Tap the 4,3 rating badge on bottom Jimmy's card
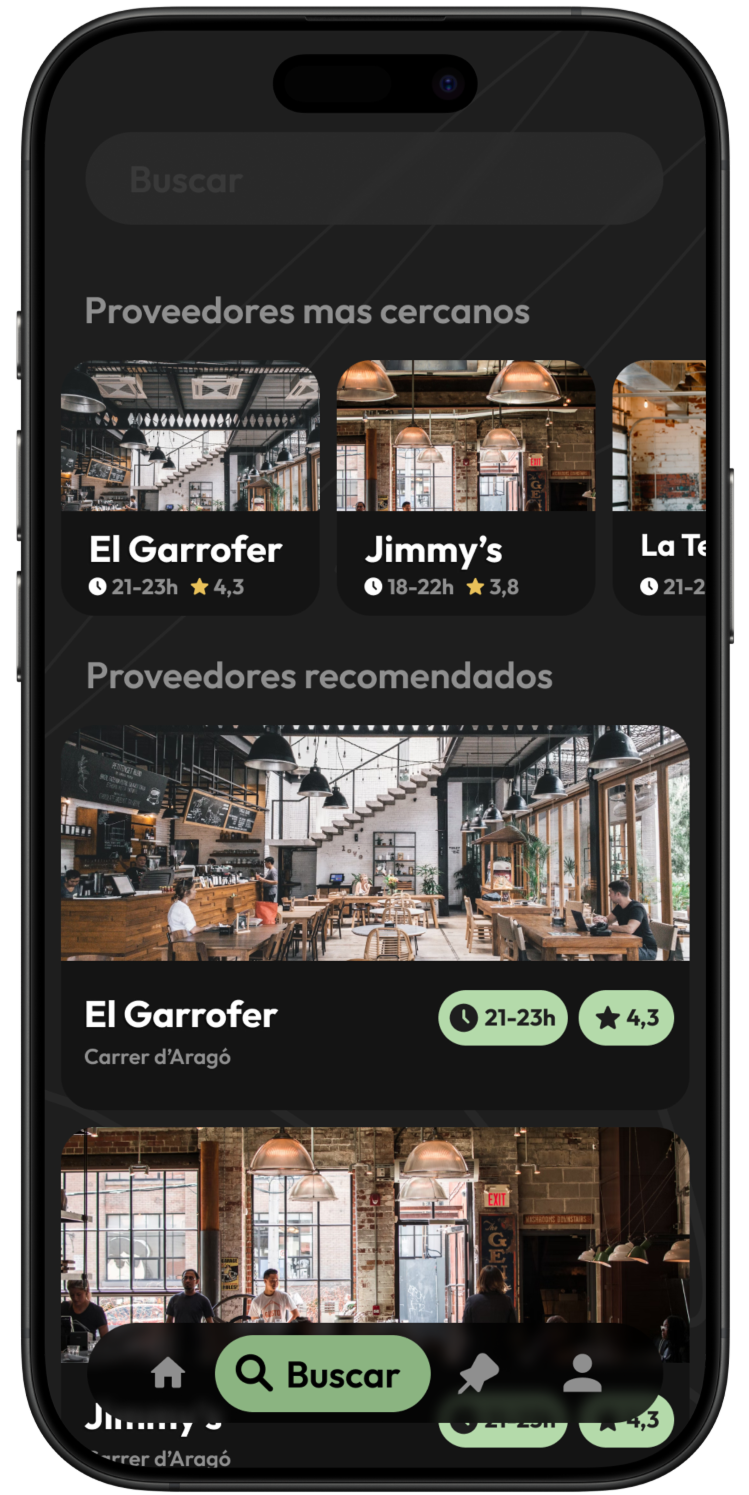Screen dimensions: 749x1495 pos(625,1419)
